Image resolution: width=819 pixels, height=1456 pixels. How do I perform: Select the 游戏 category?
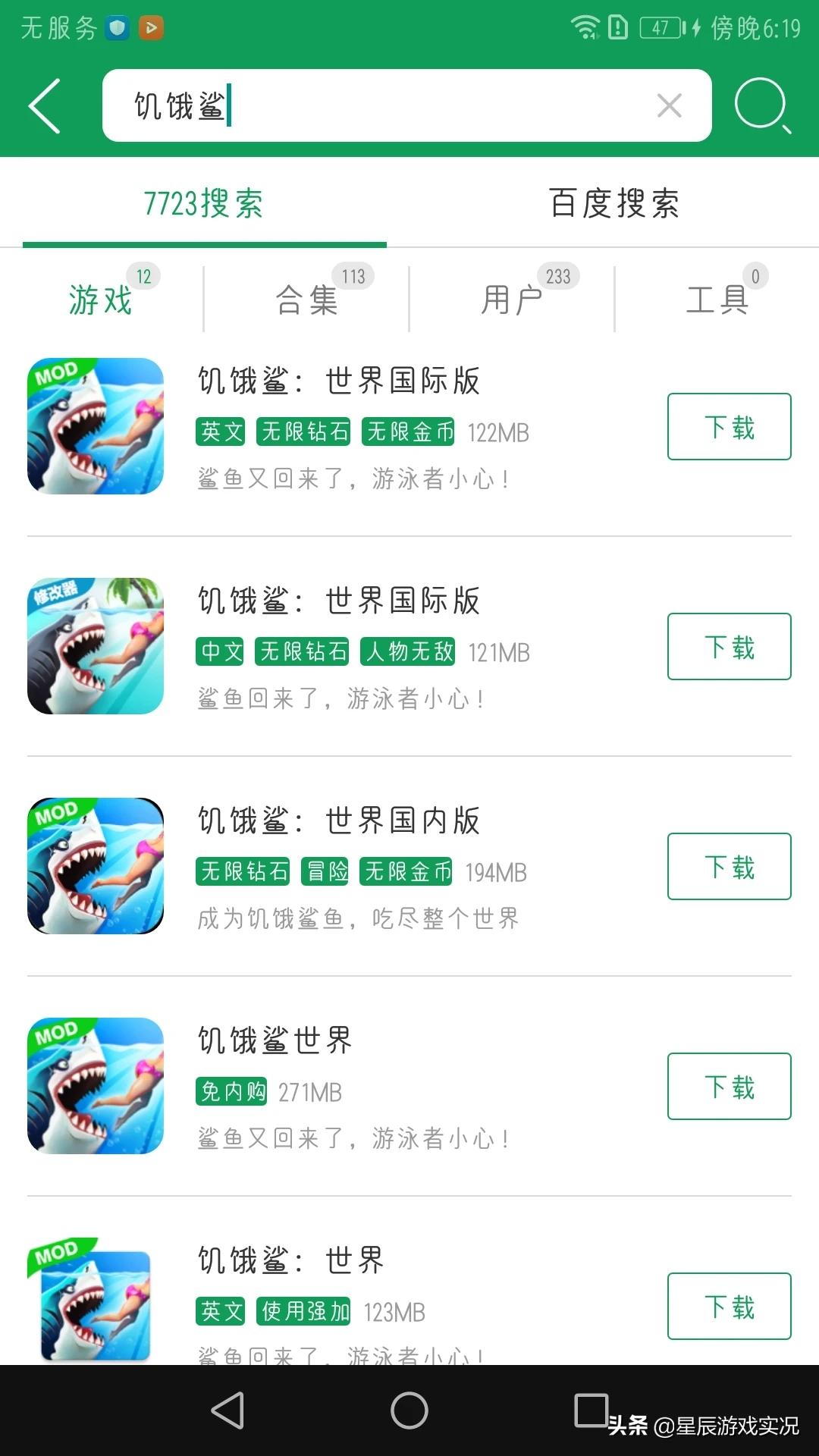tap(101, 300)
